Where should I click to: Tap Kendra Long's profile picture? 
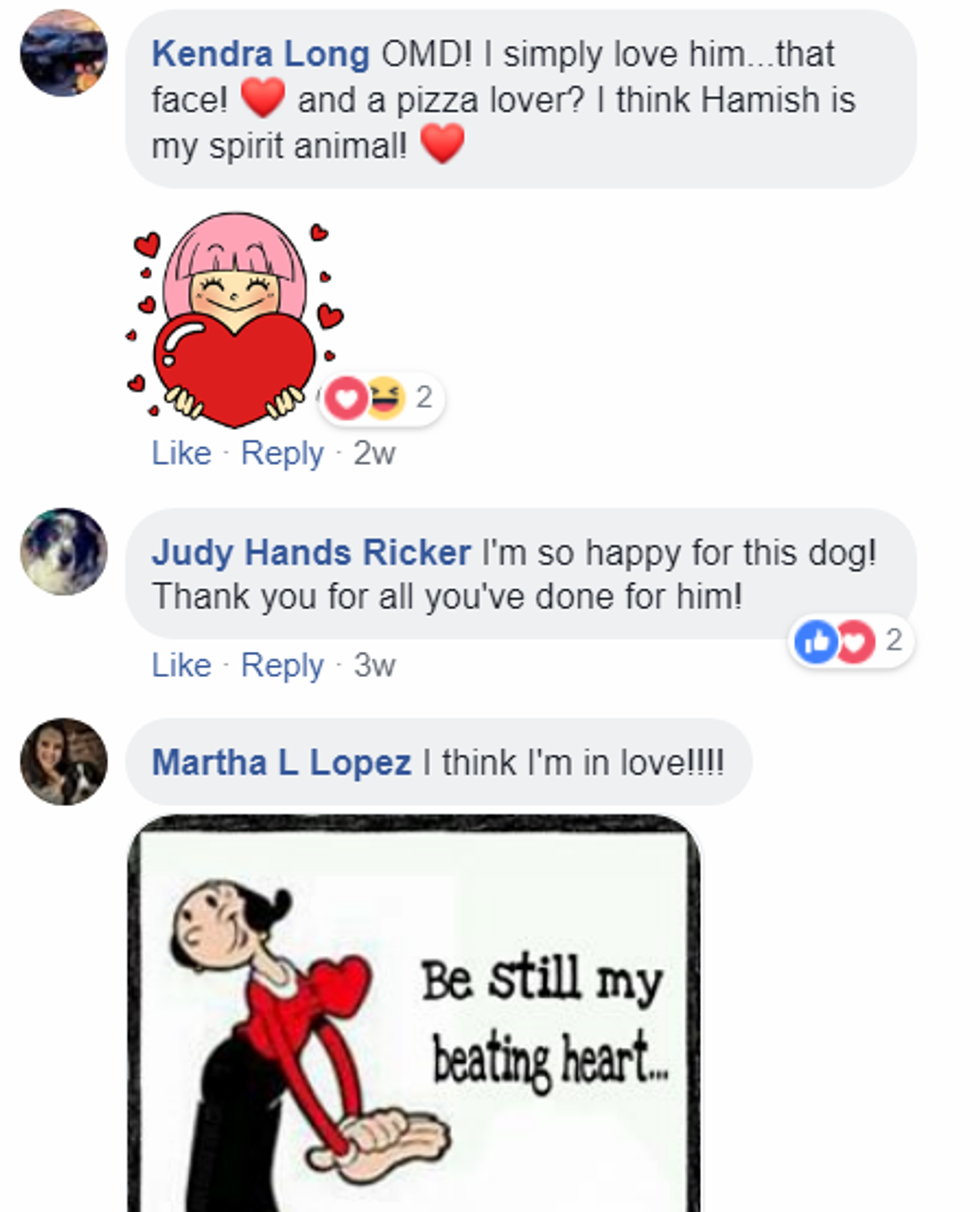click(63, 54)
